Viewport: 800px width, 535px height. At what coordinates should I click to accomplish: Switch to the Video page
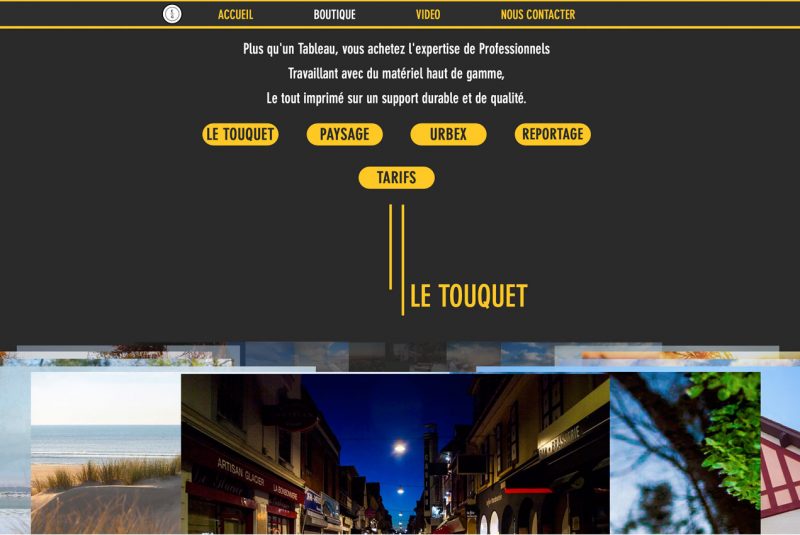click(428, 15)
